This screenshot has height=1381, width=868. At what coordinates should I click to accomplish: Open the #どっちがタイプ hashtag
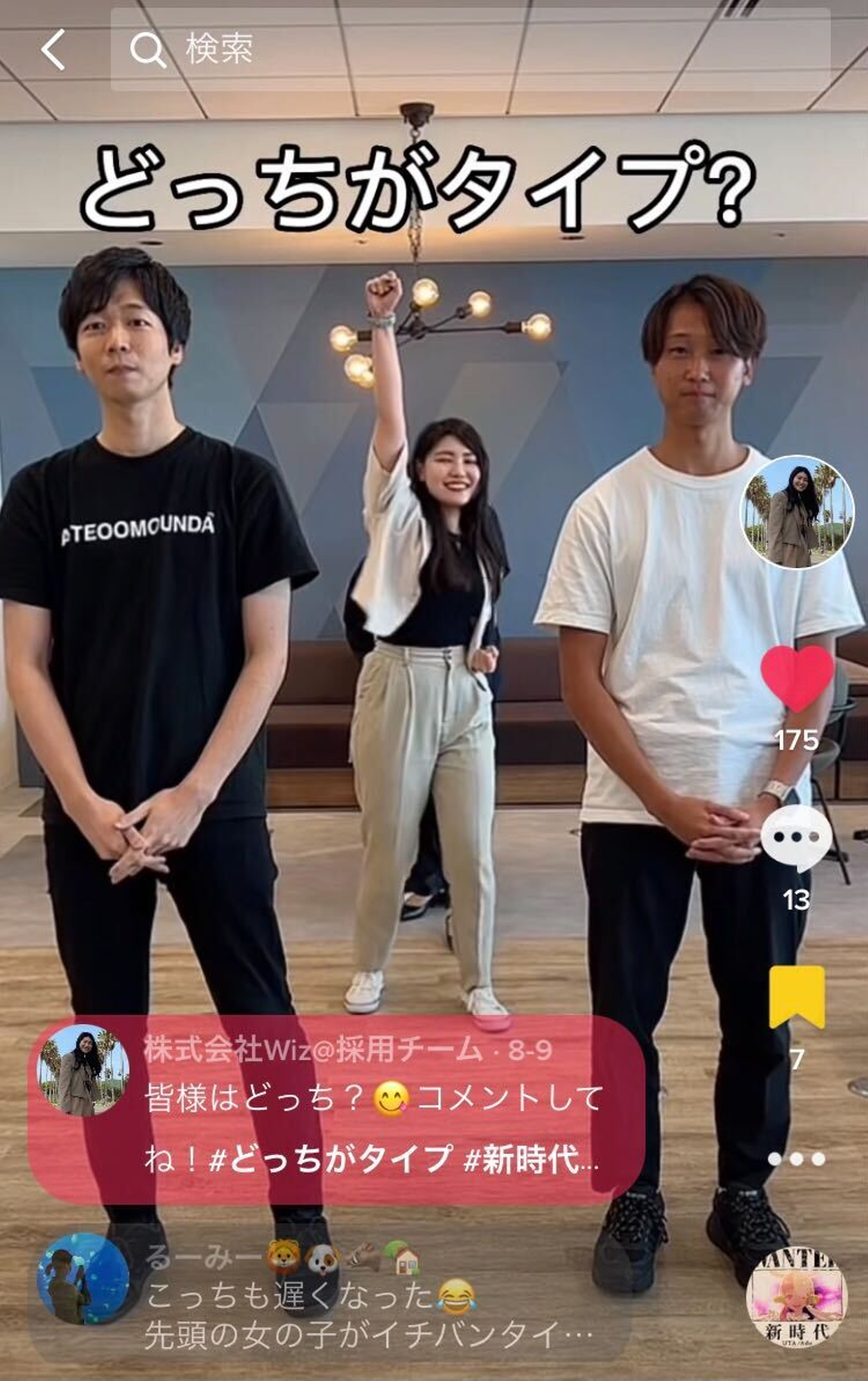click(x=330, y=1158)
